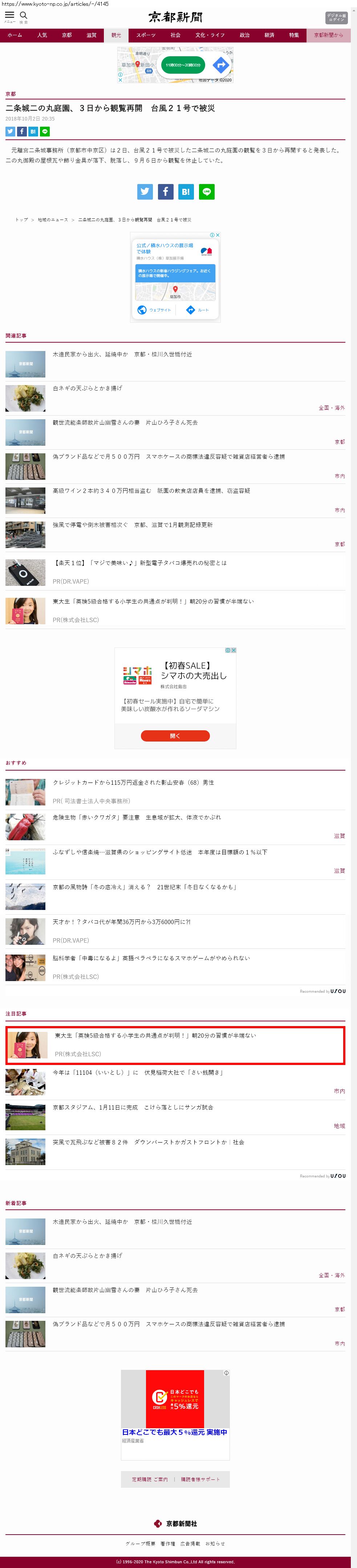Tap the デジタル版ログイン button
The width and height of the screenshot is (357, 1568).
[336, 18]
